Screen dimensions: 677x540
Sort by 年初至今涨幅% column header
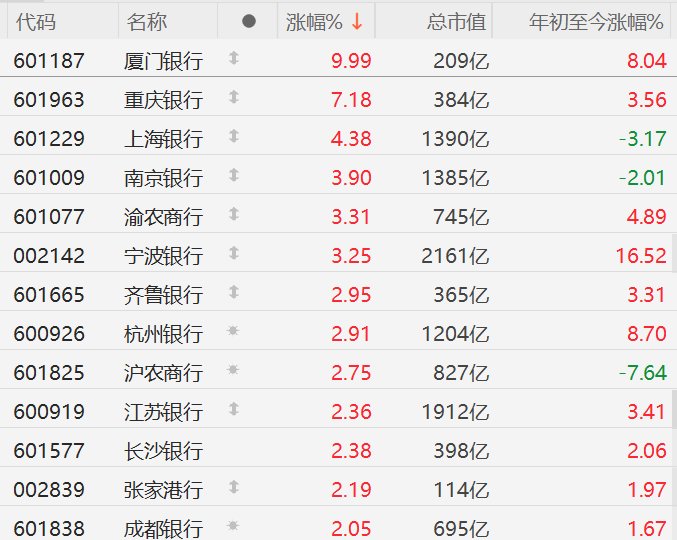pos(595,21)
